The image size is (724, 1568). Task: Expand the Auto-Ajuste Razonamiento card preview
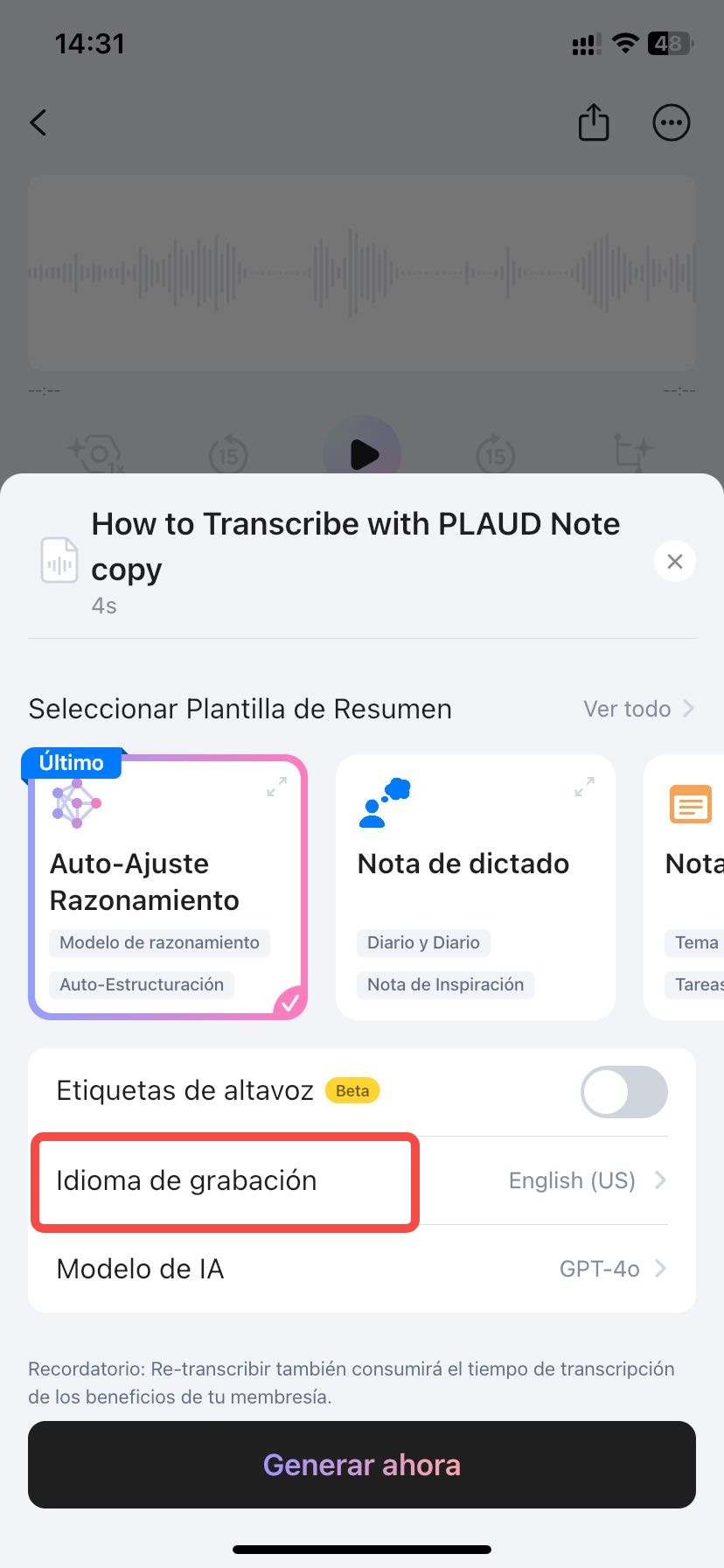pyautogui.click(x=276, y=787)
